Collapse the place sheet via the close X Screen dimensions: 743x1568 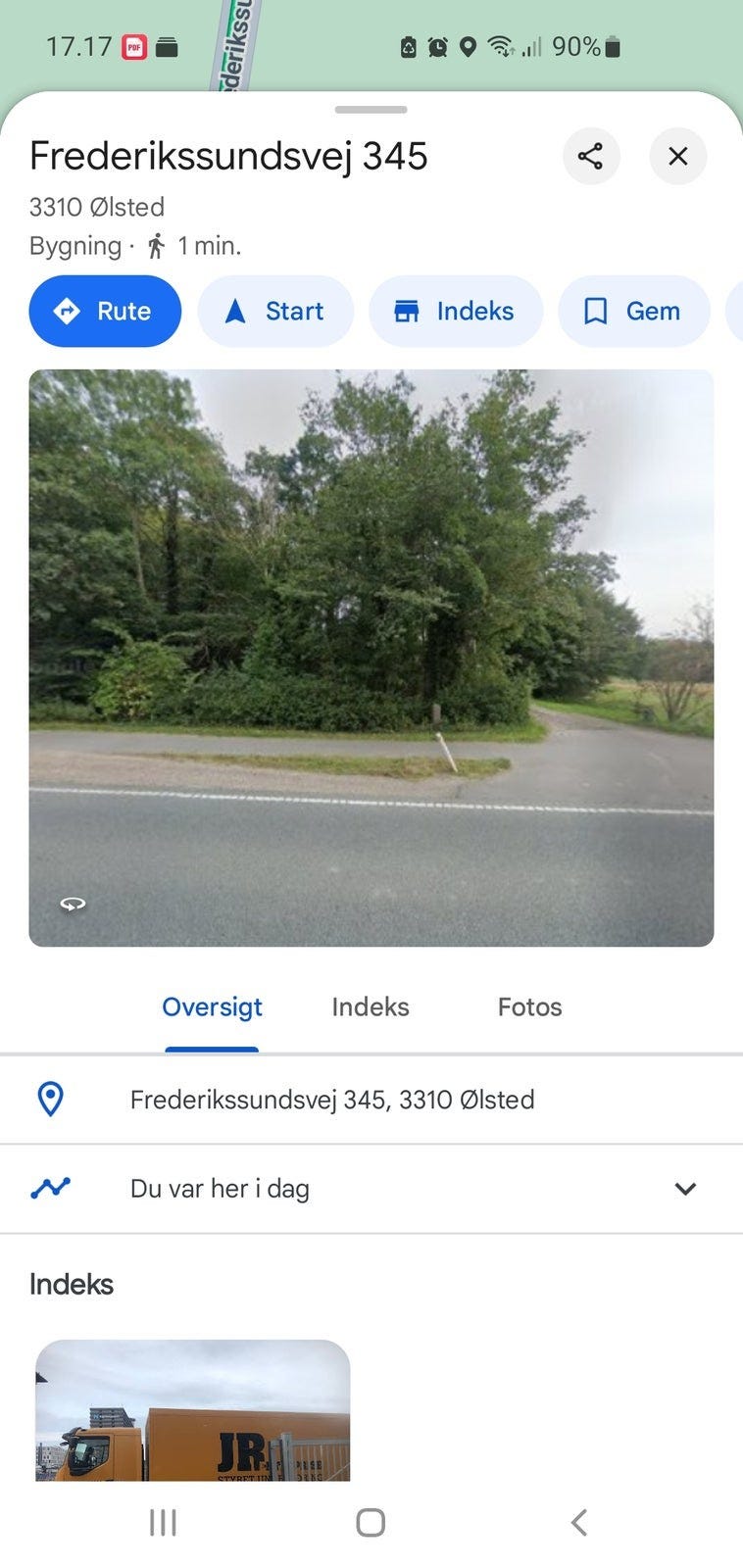point(677,157)
